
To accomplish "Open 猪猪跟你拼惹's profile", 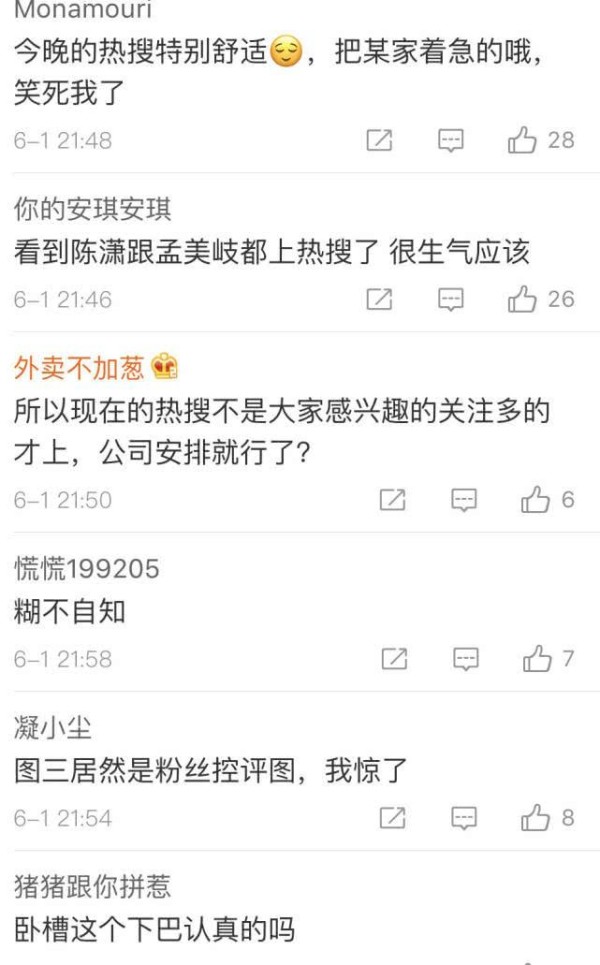I will pyautogui.click(x=92, y=887).
